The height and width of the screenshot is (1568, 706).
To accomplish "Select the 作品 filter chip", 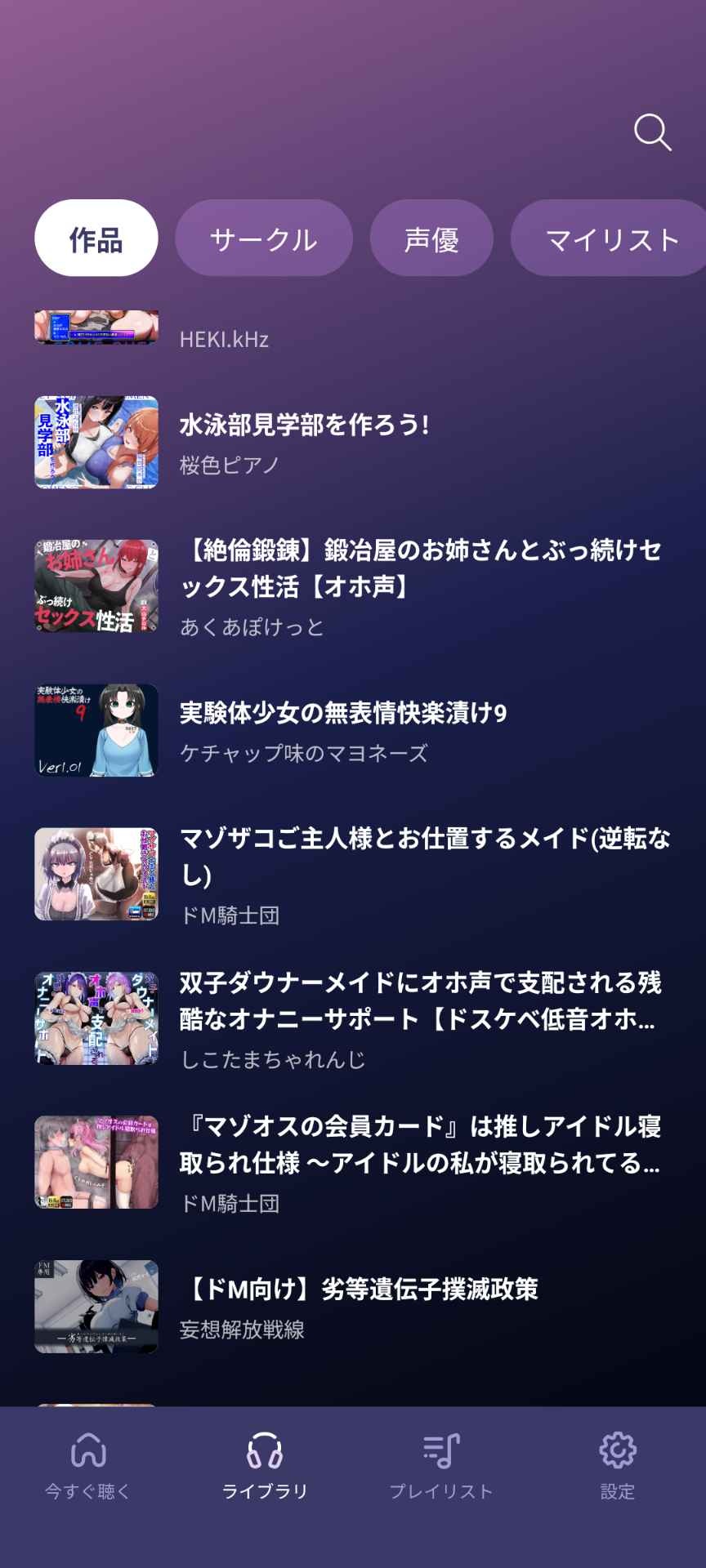I will click(x=96, y=238).
